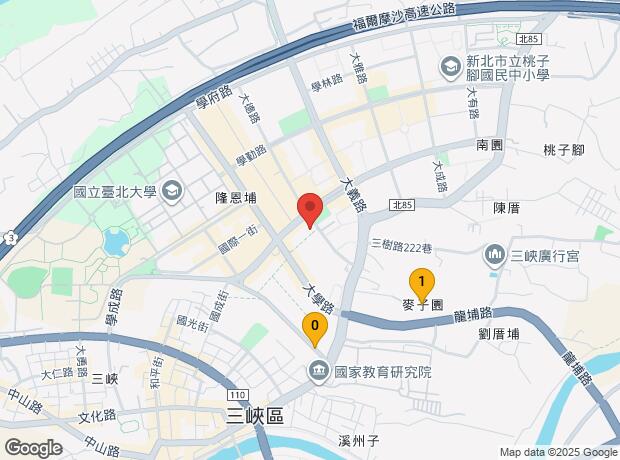View the 國家教育研究院 place marker
Screen dimensions: 620x460
tap(318, 372)
